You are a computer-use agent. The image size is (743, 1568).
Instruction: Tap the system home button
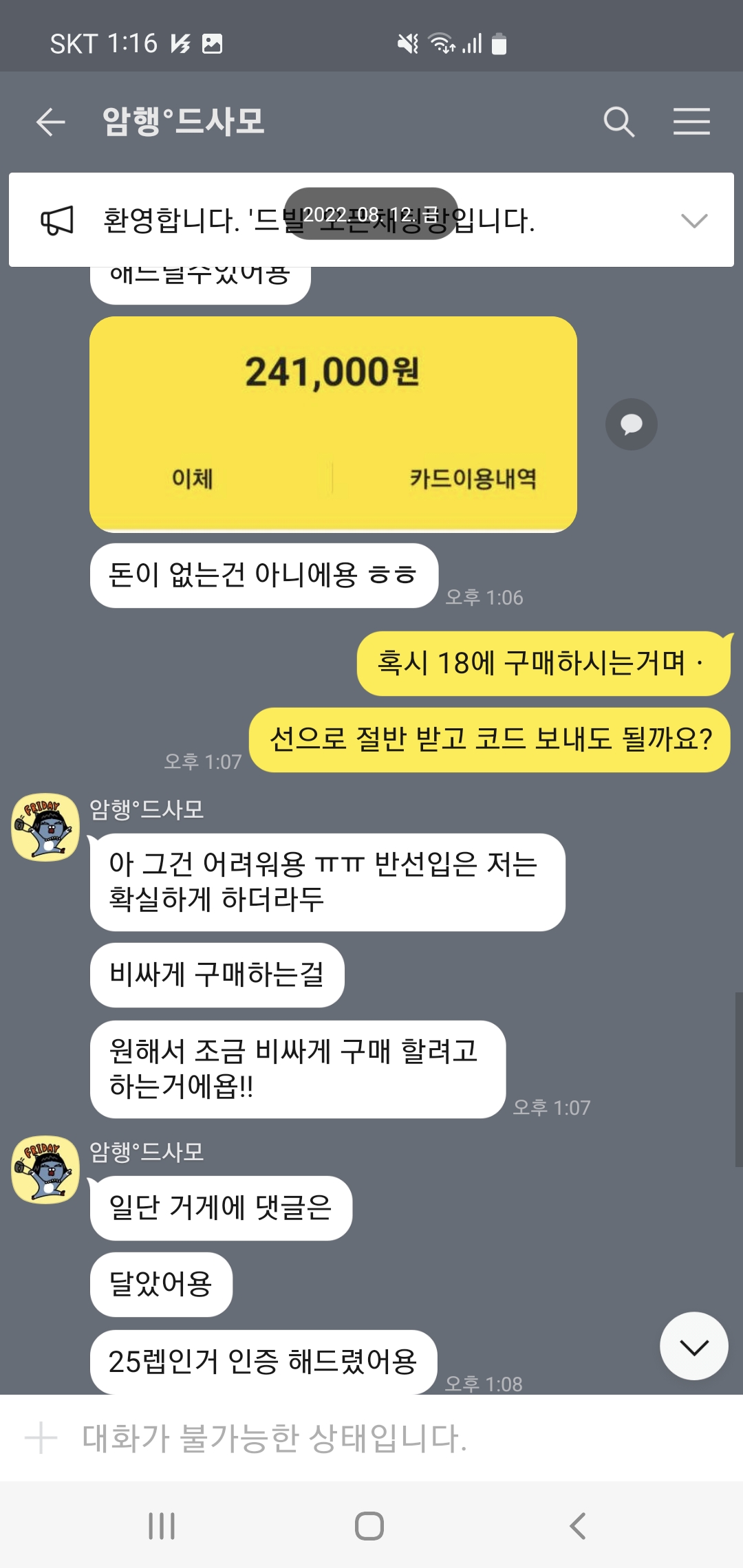pos(369,1526)
